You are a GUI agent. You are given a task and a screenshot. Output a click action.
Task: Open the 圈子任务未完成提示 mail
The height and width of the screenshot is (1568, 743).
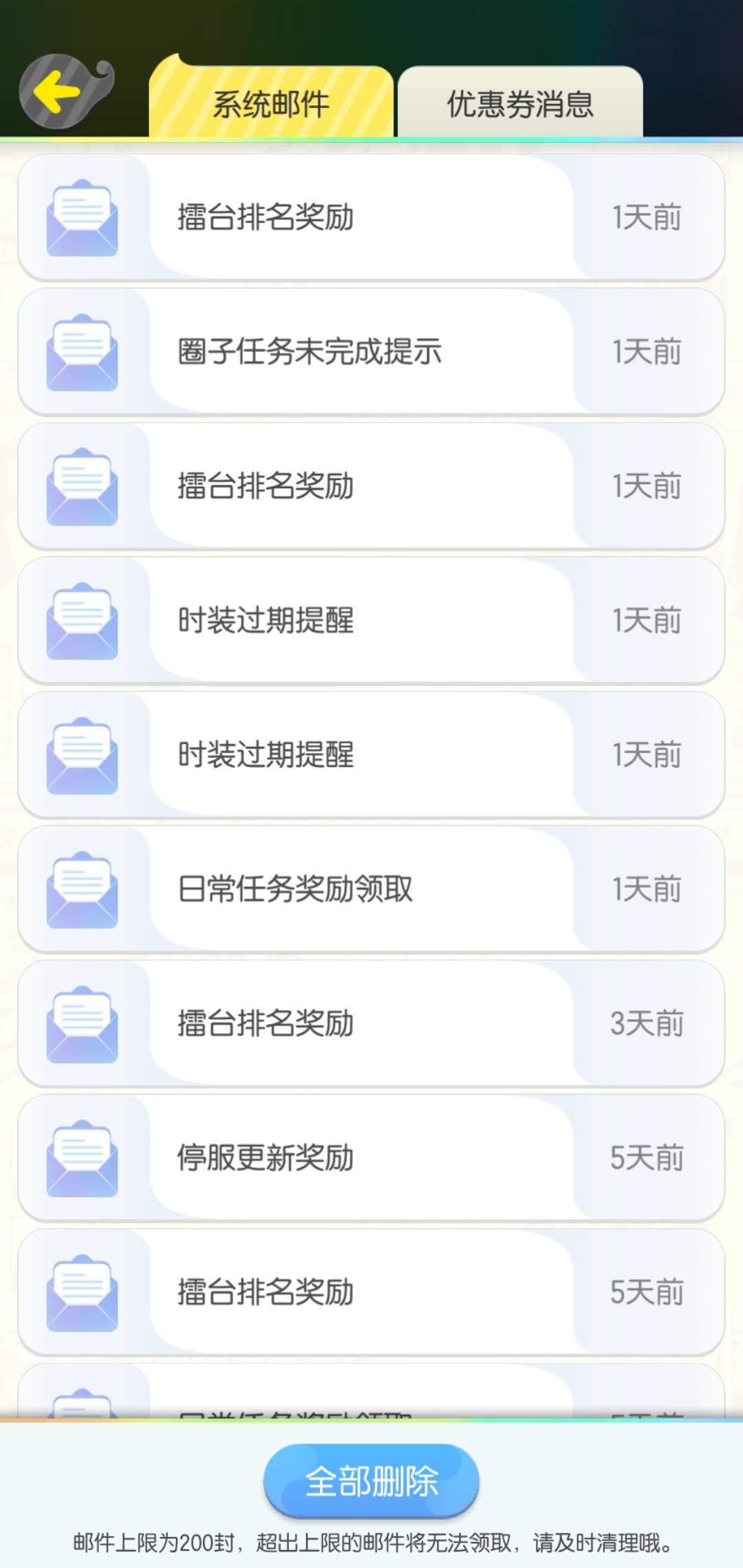[x=370, y=352]
